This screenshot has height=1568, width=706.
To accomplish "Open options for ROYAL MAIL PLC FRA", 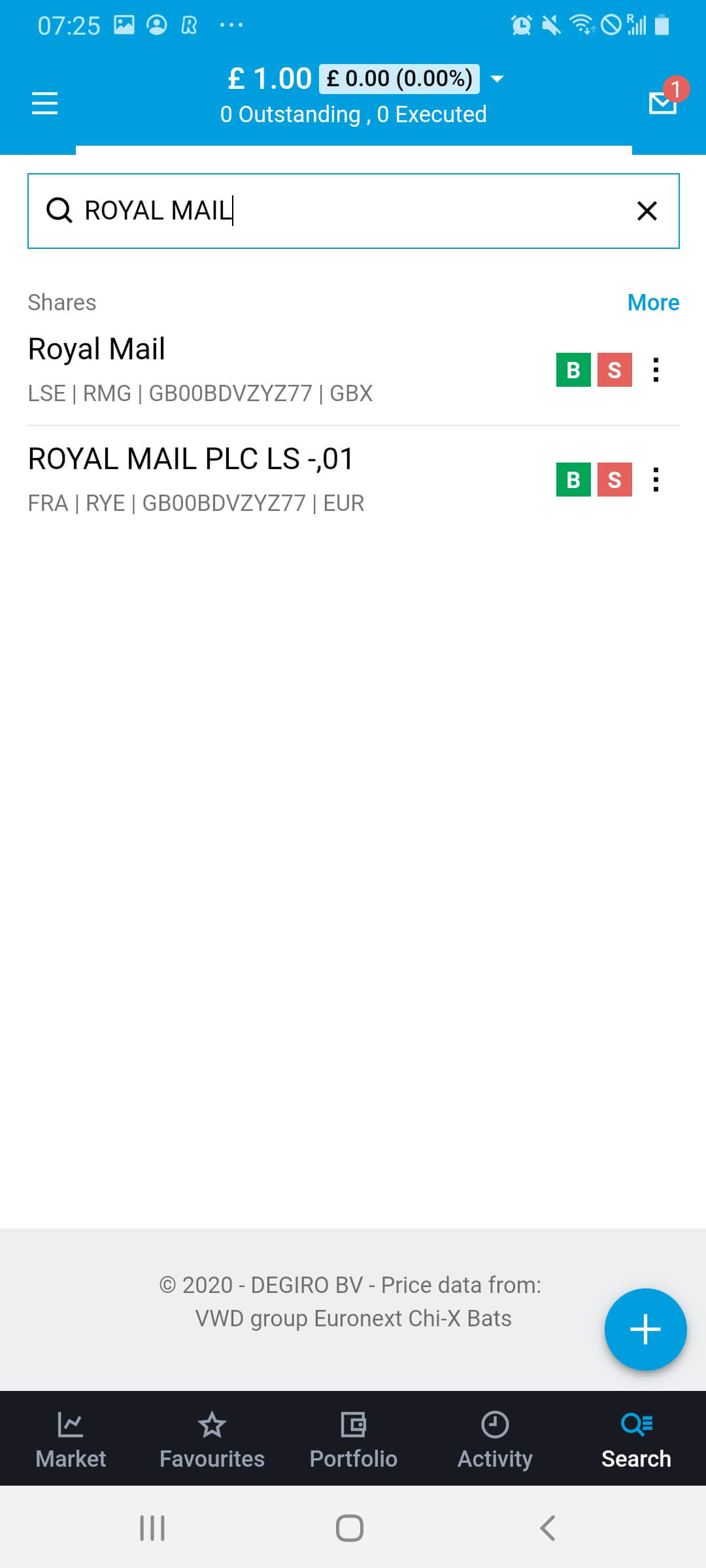I will click(x=656, y=480).
